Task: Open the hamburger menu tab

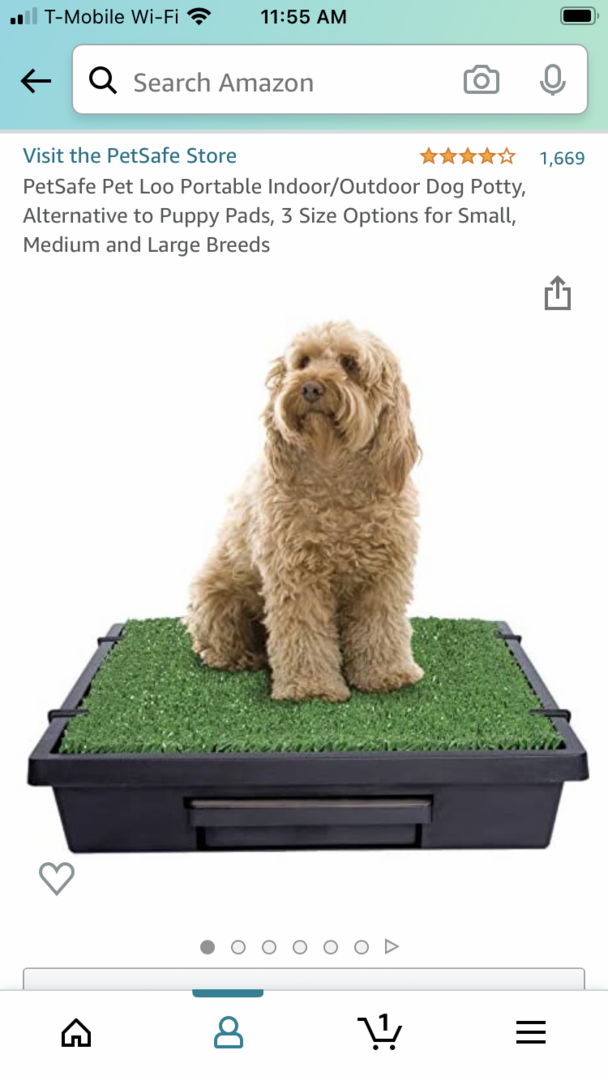Action: coord(531,1032)
